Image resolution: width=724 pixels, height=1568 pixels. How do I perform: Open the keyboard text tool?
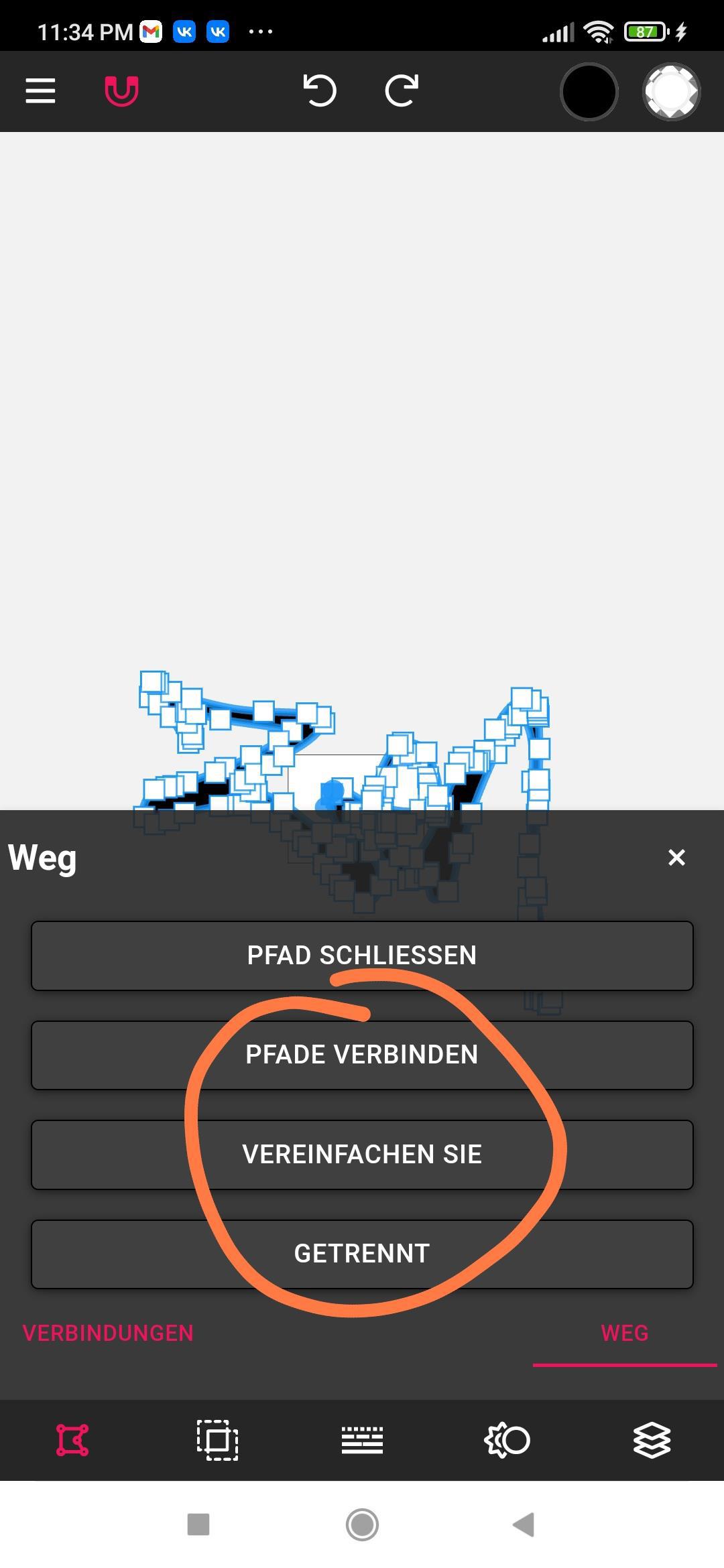coord(362,1440)
